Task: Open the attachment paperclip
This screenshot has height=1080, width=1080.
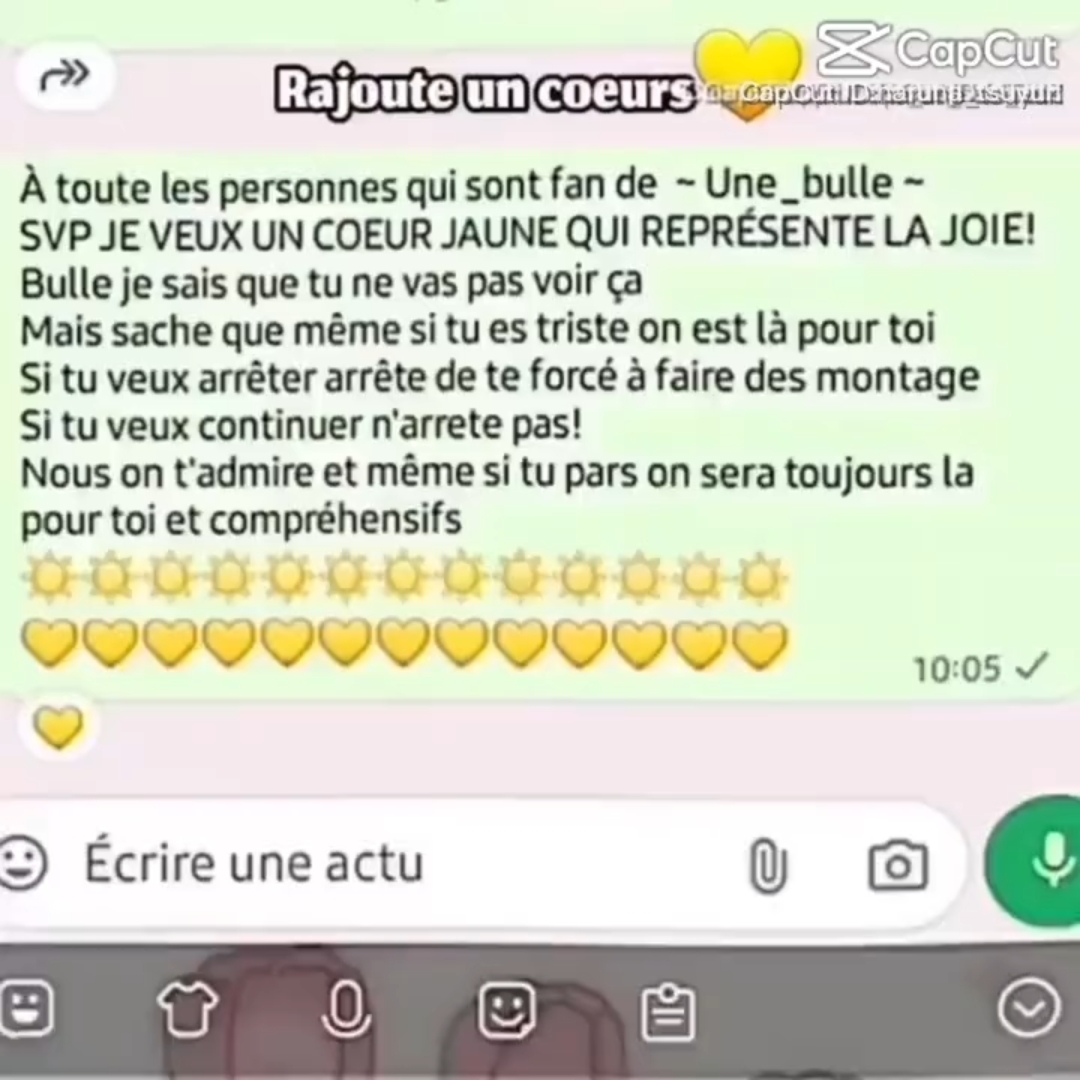Action: [767, 865]
